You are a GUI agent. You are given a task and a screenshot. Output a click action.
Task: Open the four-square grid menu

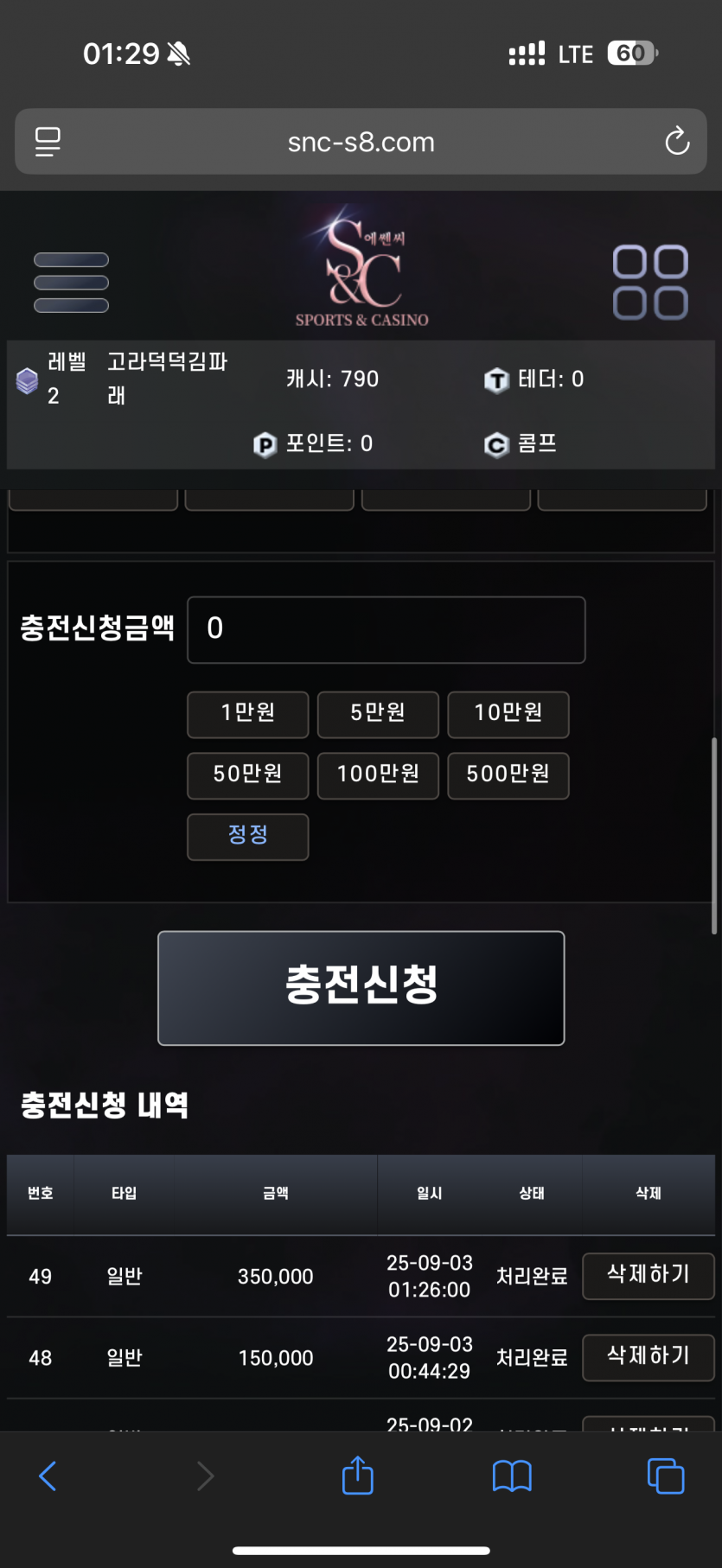point(650,283)
